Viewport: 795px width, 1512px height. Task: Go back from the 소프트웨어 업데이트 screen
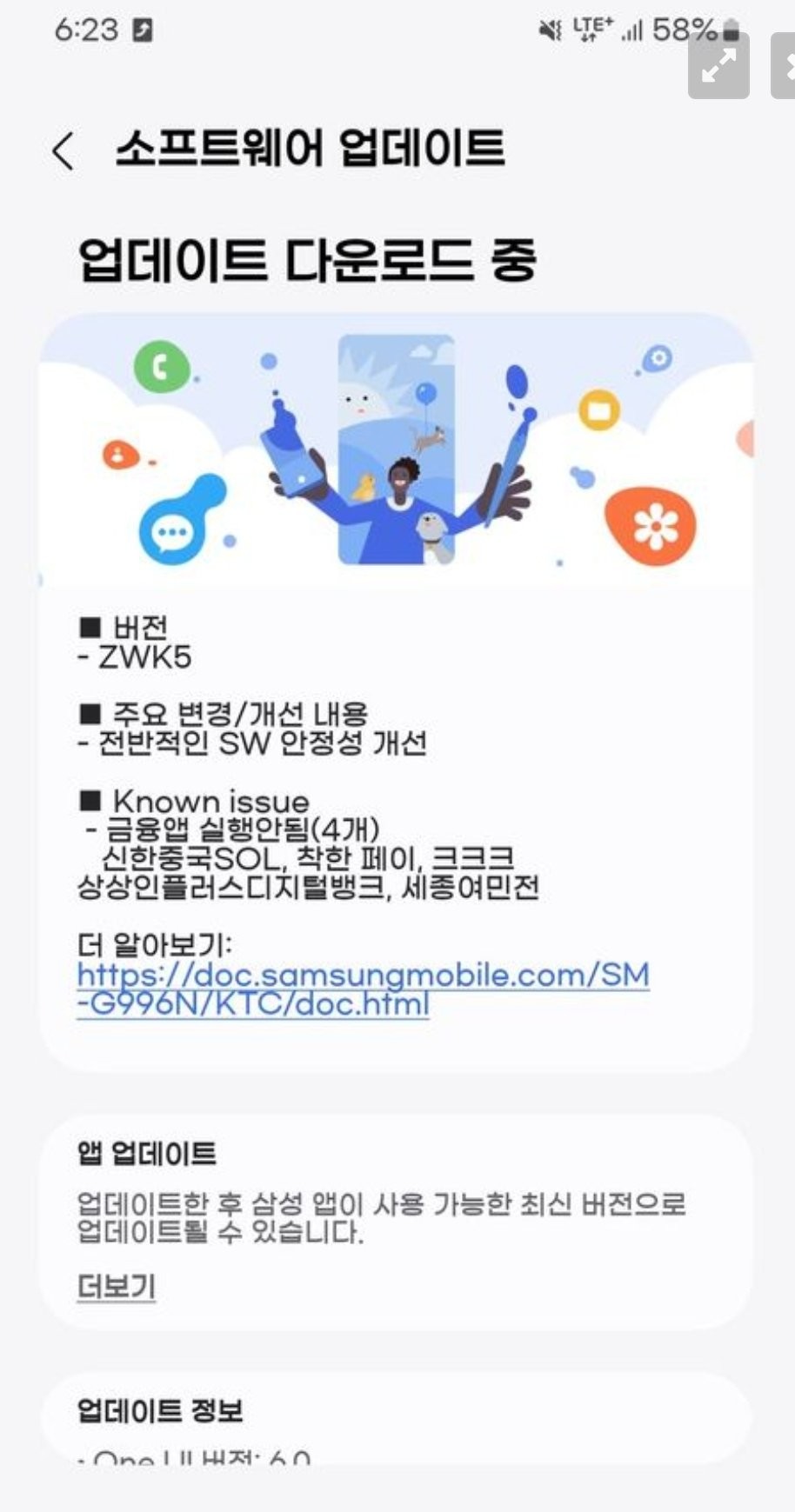pyautogui.click(x=63, y=150)
